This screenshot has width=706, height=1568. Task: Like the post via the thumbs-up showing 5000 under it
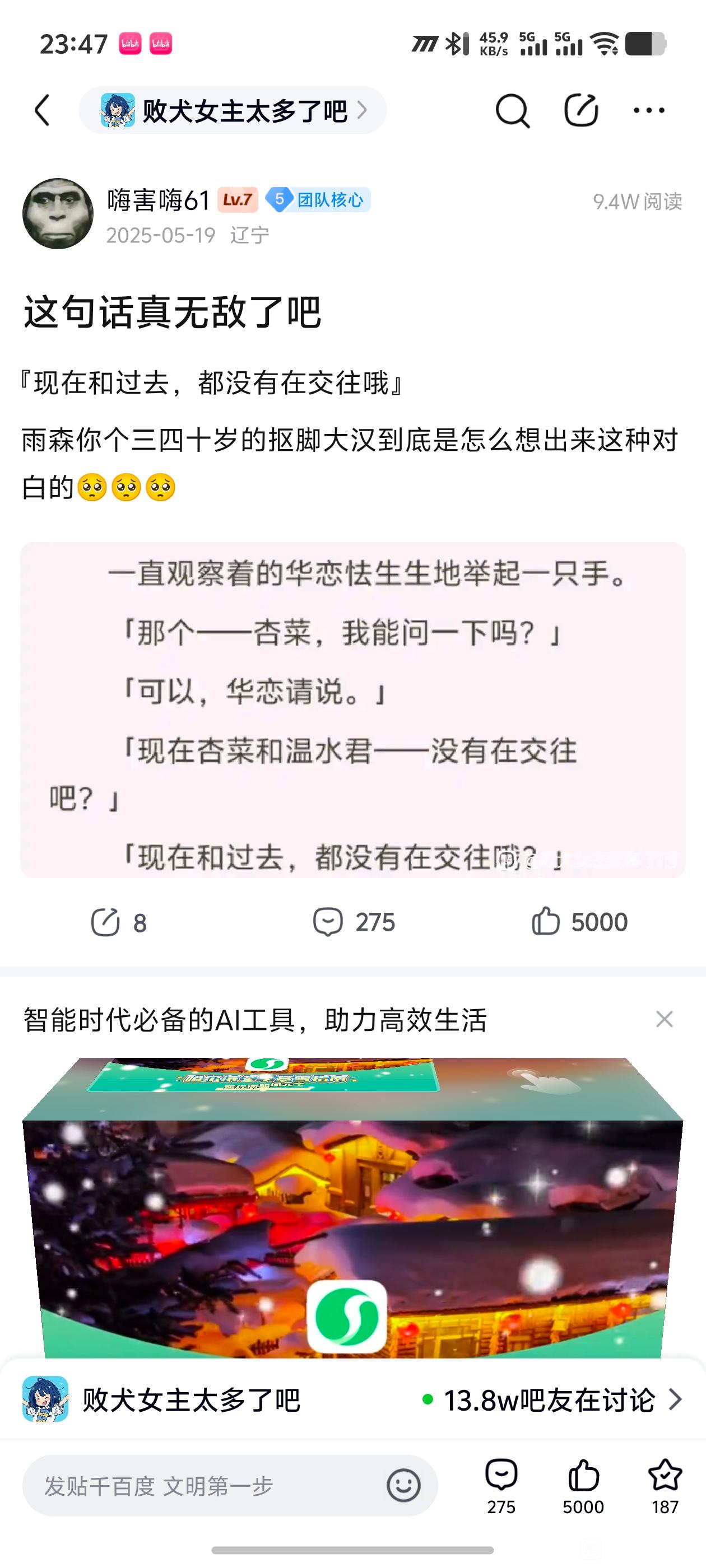click(x=579, y=922)
